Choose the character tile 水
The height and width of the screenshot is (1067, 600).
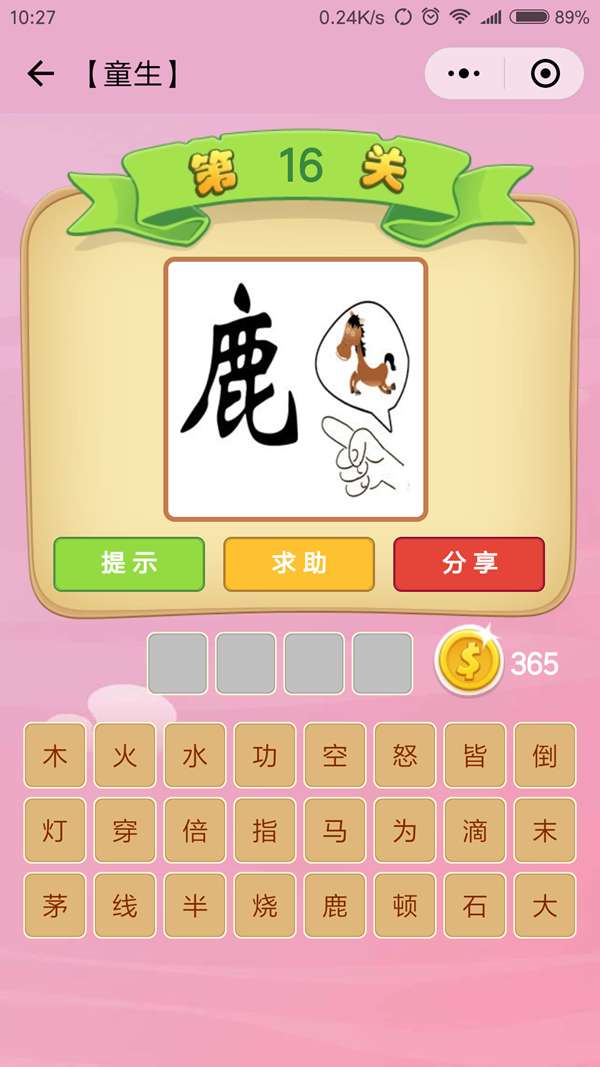point(195,756)
